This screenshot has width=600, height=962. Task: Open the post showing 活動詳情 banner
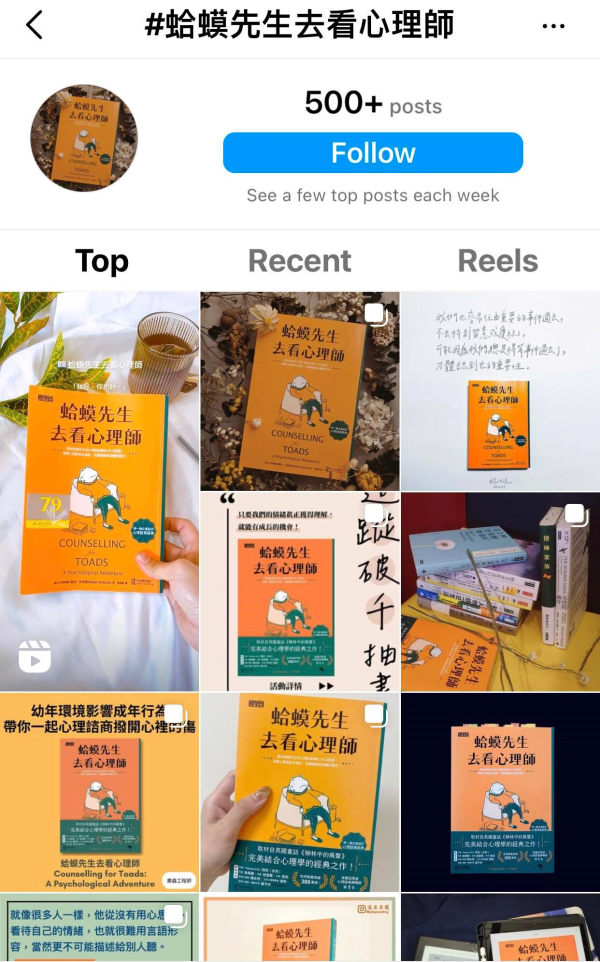pos(299,590)
